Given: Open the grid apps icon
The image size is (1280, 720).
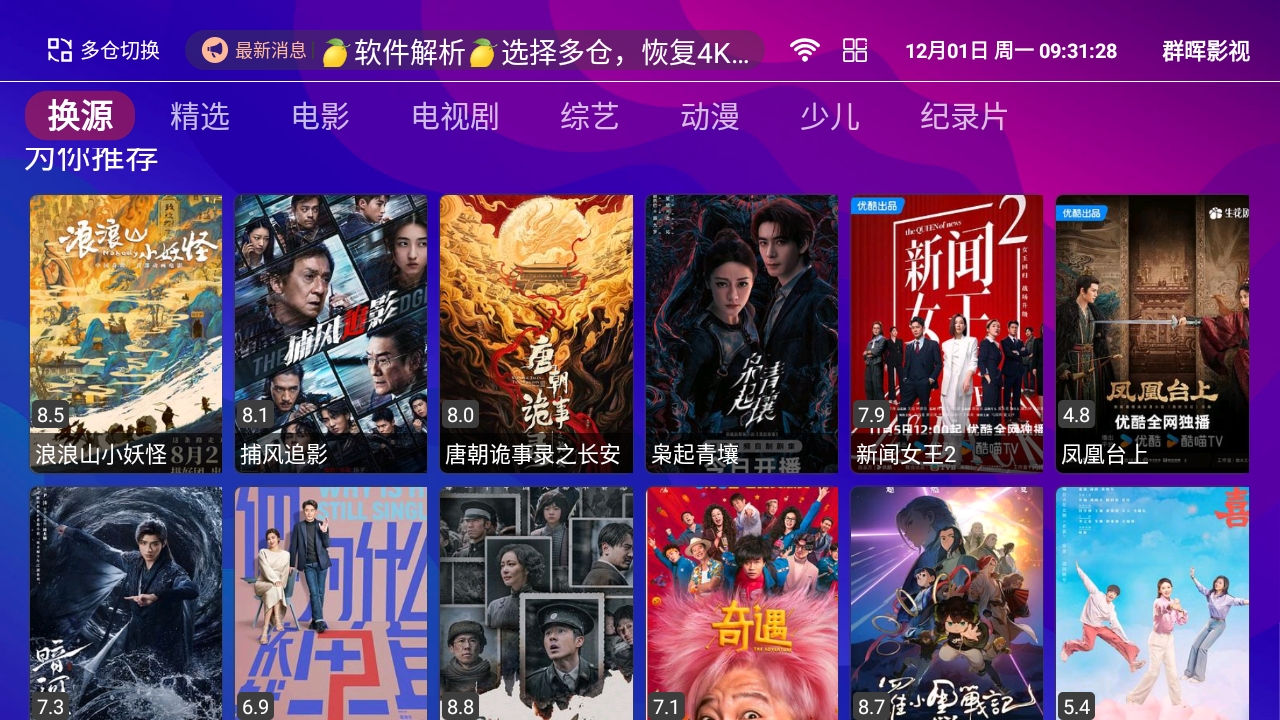Looking at the screenshot, I should coord(855,51).
